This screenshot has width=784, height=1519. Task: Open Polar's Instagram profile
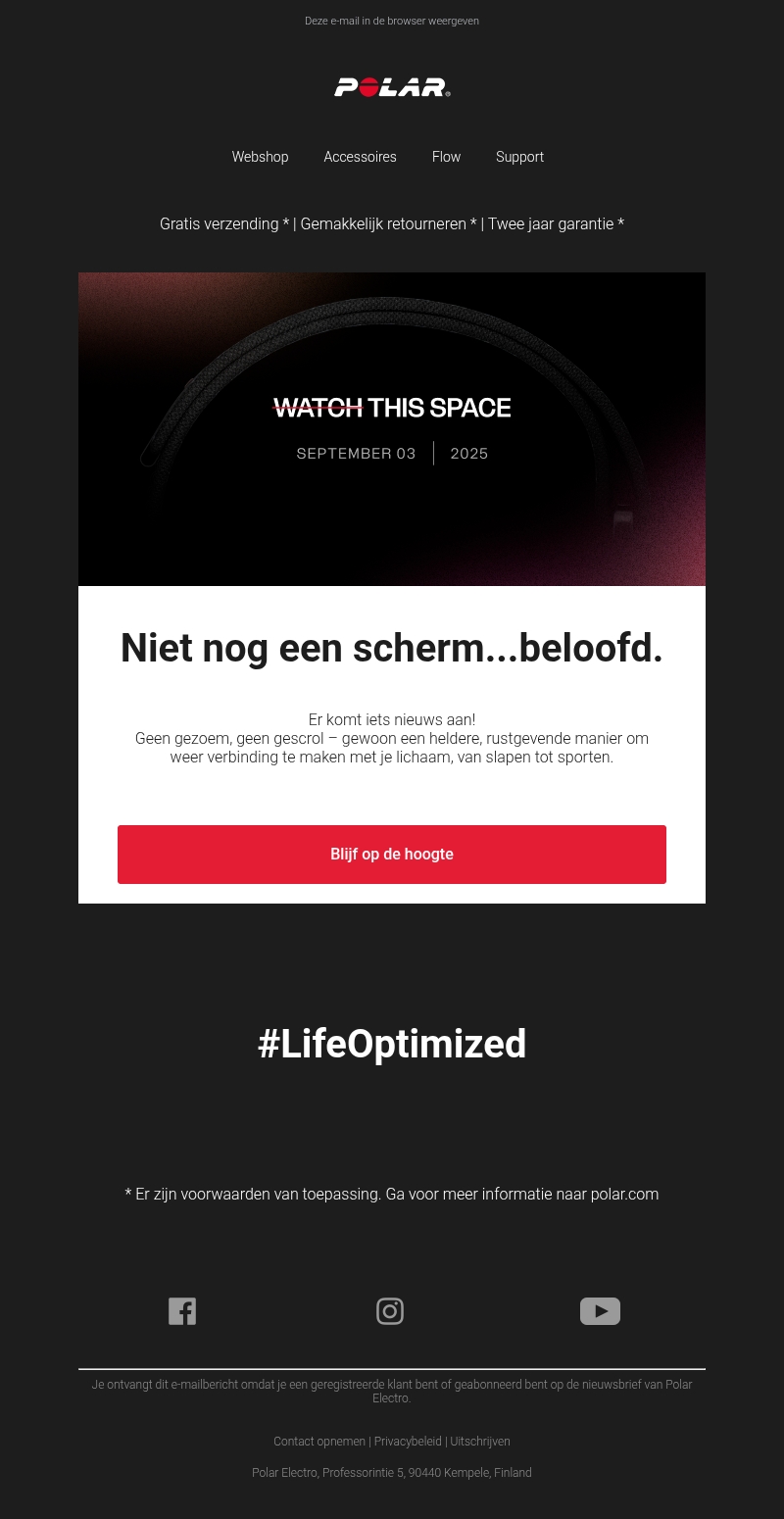click(x=390, y=1311)
